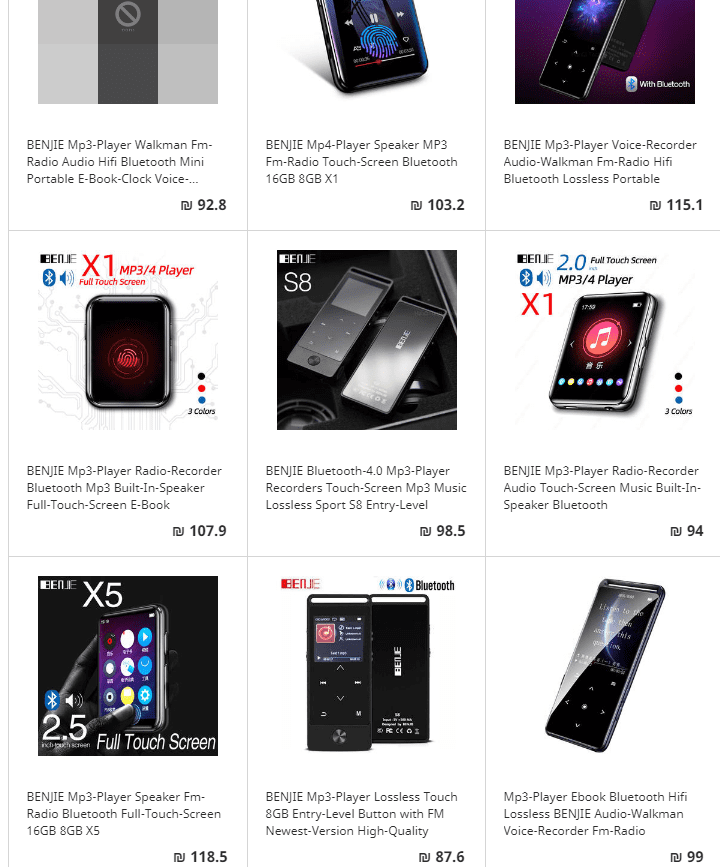Open BENJIE Full-Touch-Screen 16GB 8GB X5 player
The height and width of the screenshot is (867, 720).
pos(124,814)
